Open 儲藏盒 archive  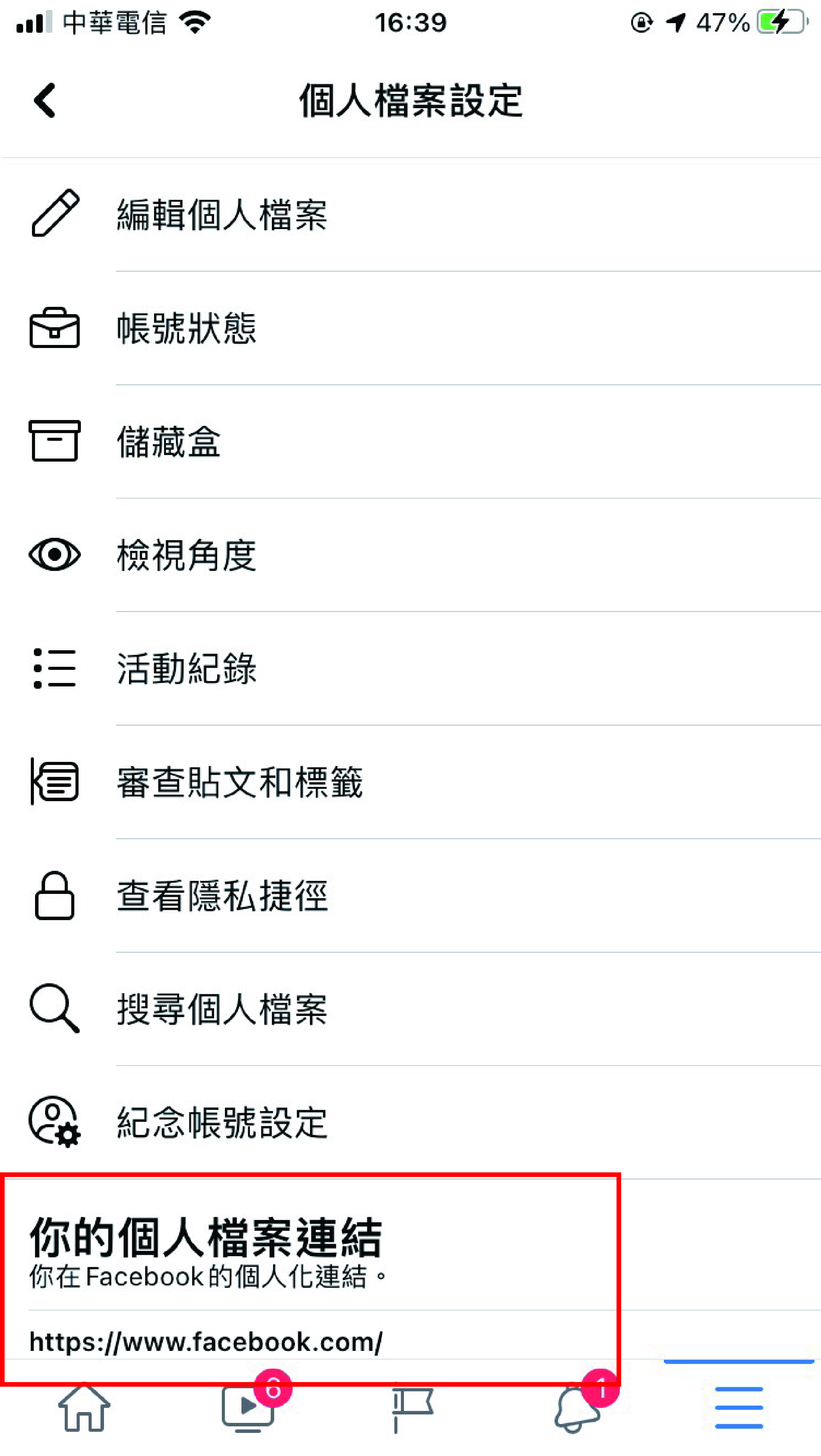pos(410,442)
